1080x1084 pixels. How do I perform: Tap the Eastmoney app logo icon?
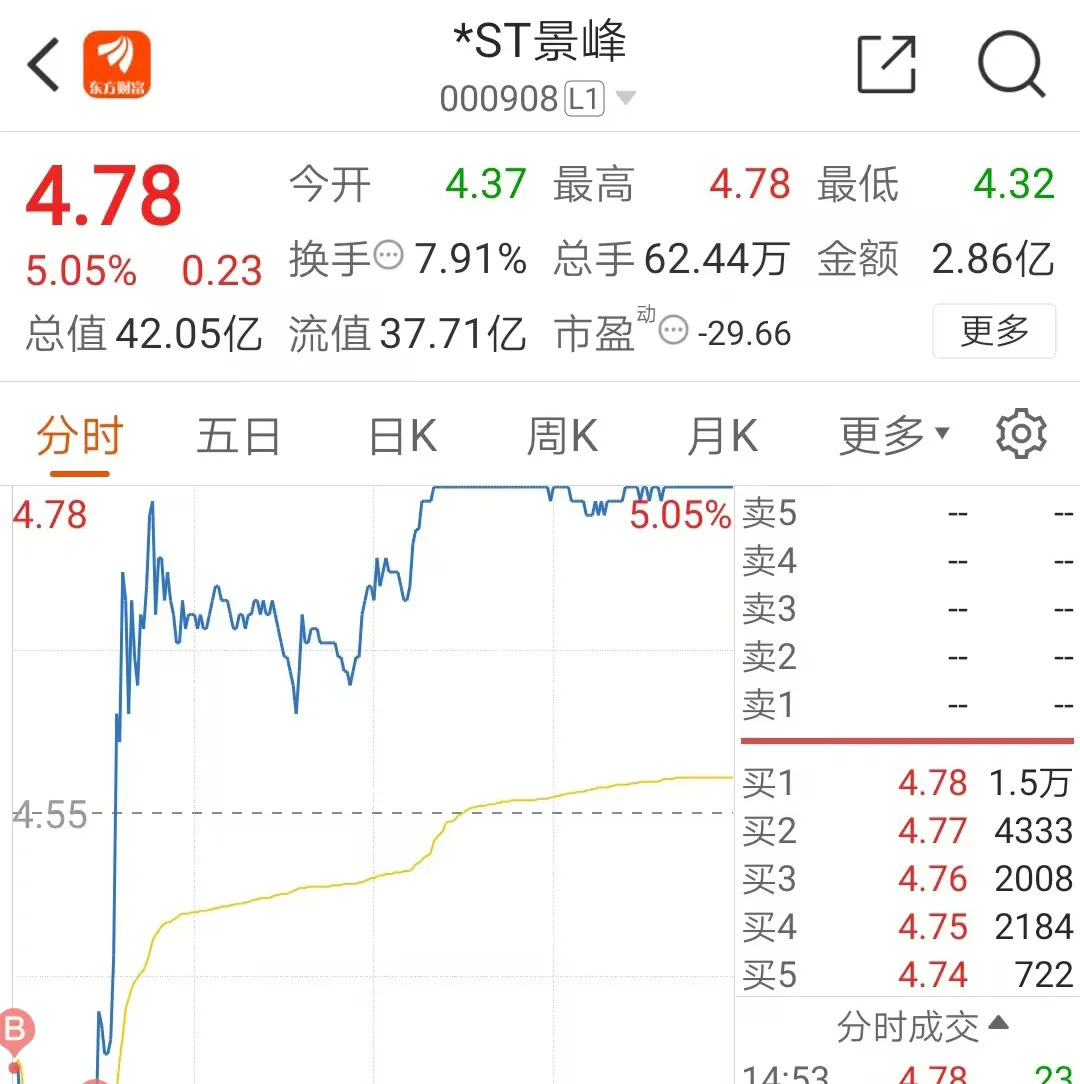point(115,62)
